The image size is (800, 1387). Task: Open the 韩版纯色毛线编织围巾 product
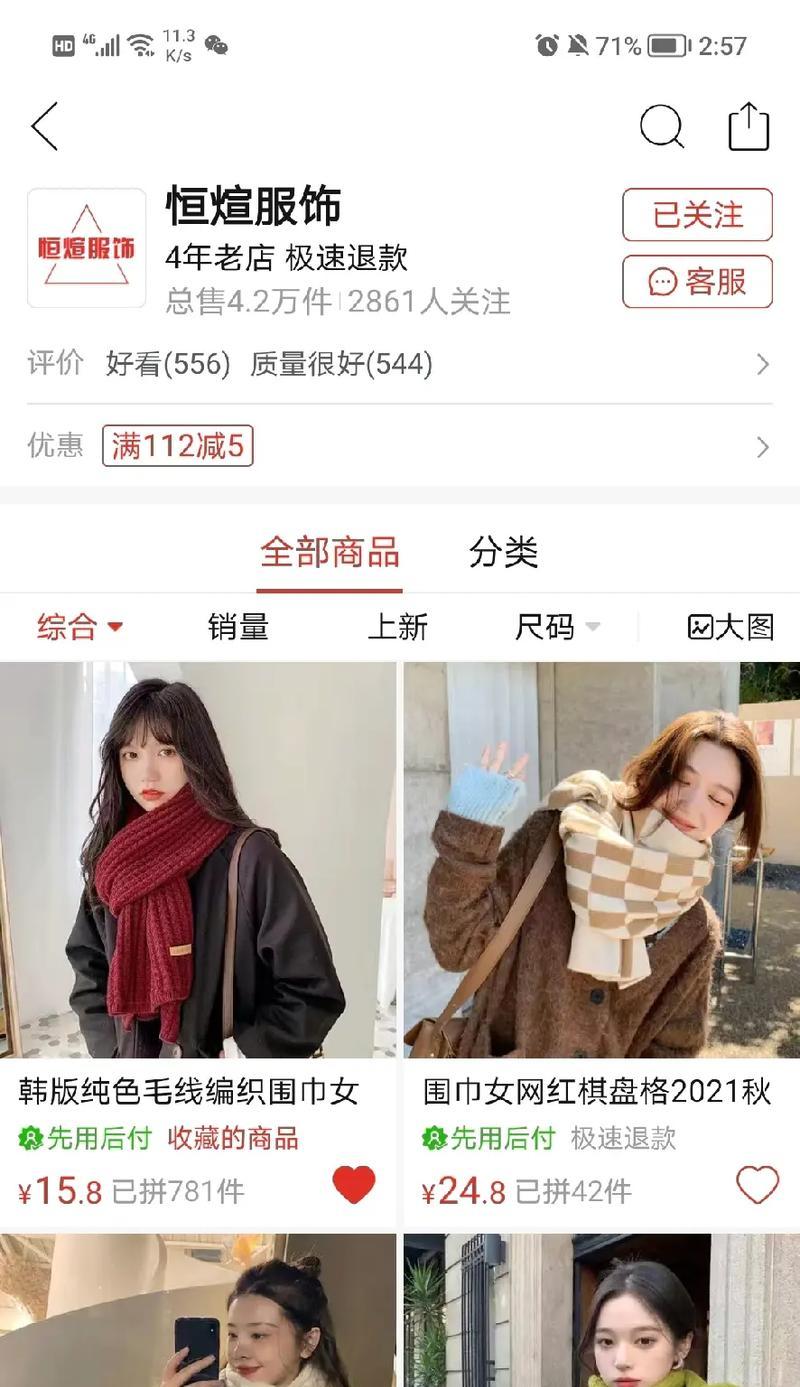(x=198, y=860)
